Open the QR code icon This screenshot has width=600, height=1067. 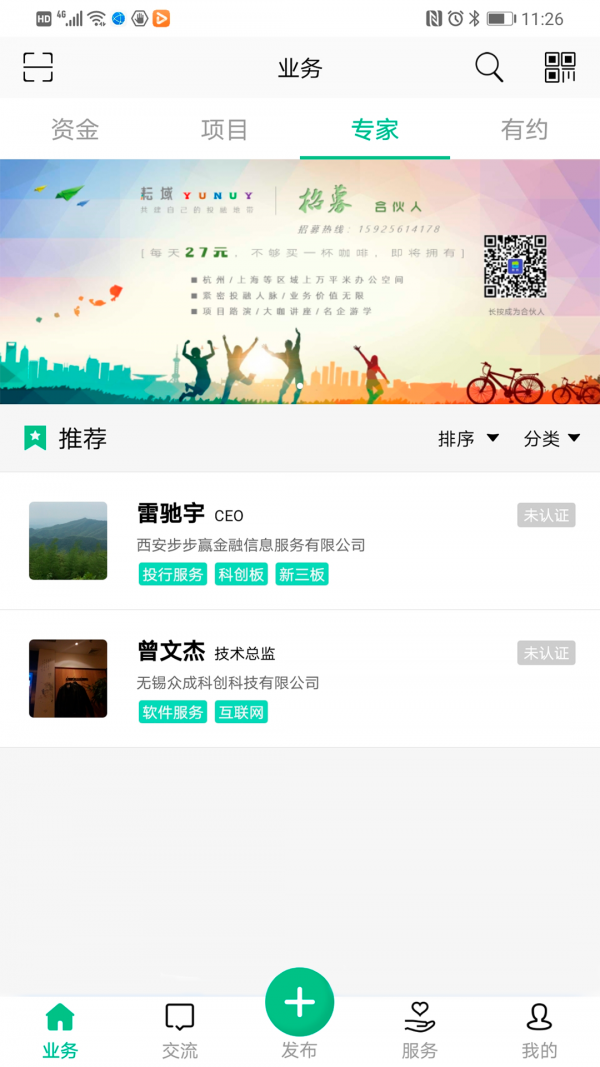pyautogui.click(x=560, y=67)
